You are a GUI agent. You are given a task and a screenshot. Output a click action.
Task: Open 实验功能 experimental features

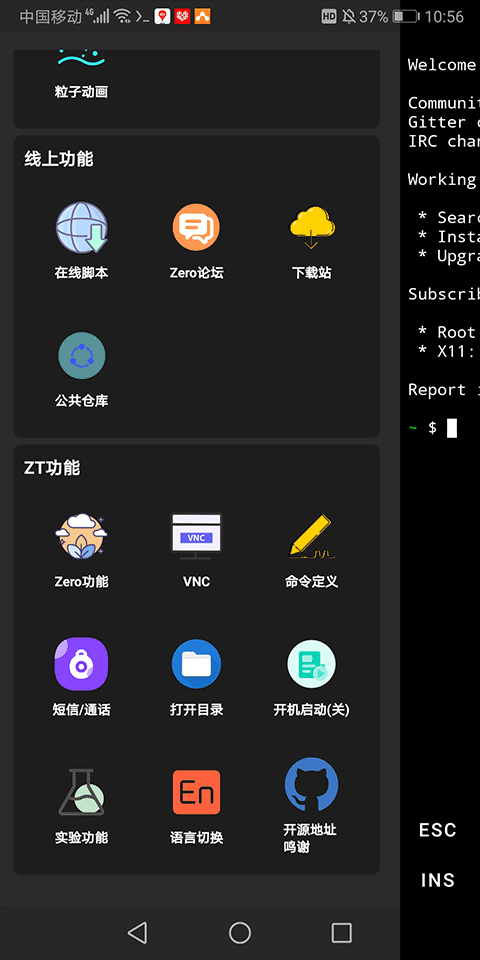coord(81,806)
